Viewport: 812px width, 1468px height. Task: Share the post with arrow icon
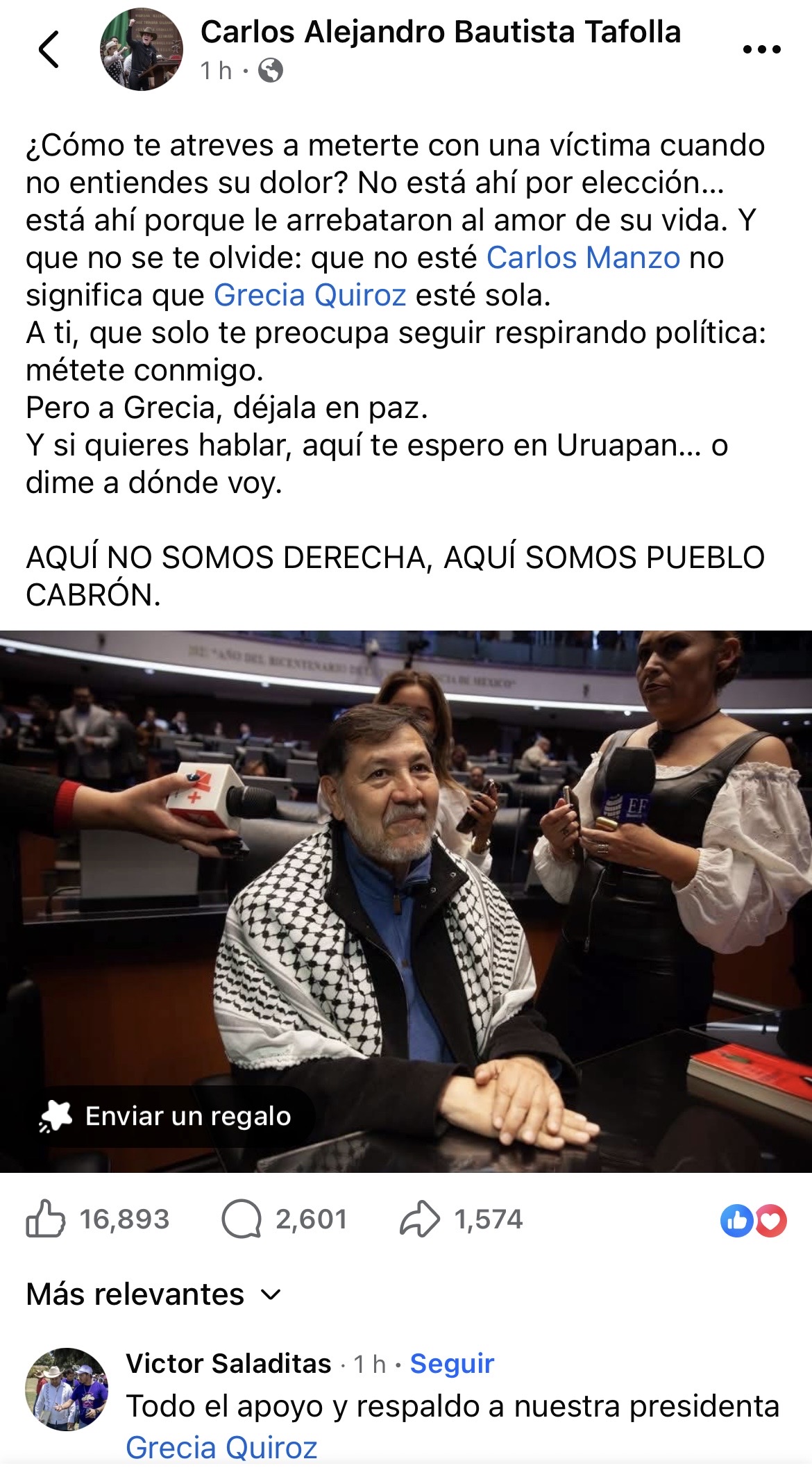419,1219
